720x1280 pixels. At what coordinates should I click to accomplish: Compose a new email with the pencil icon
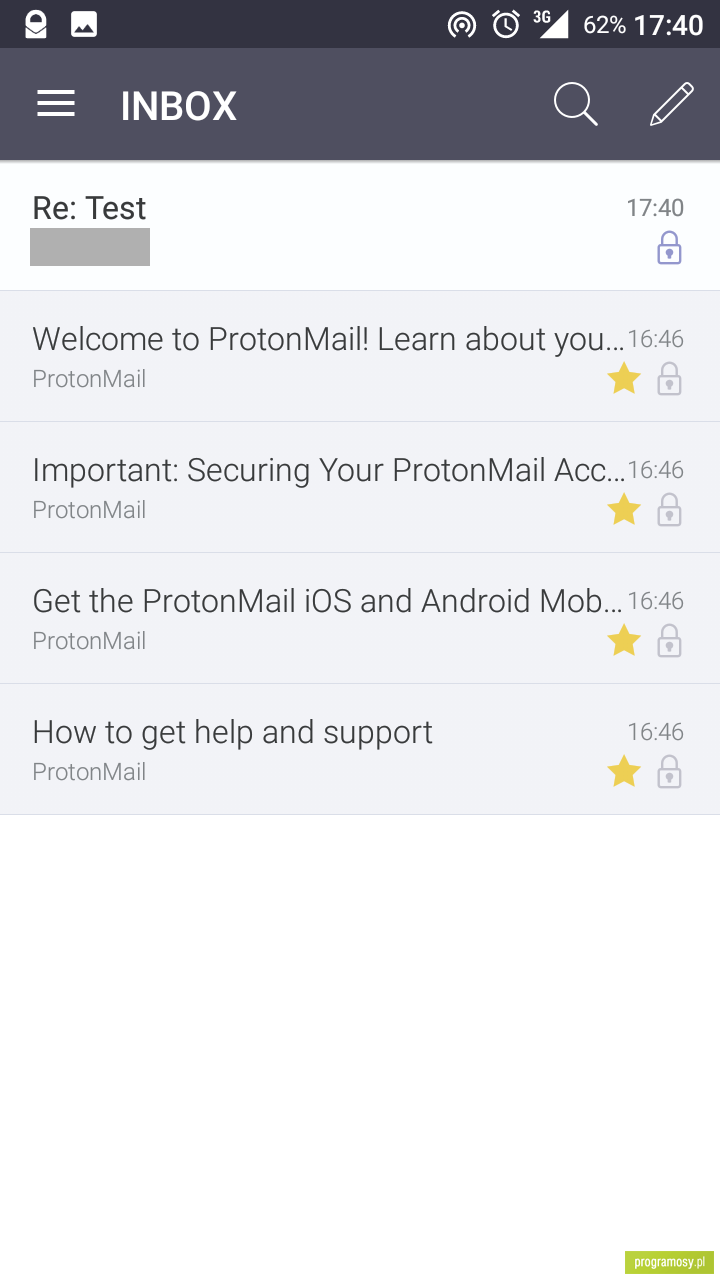click(671, 104)
